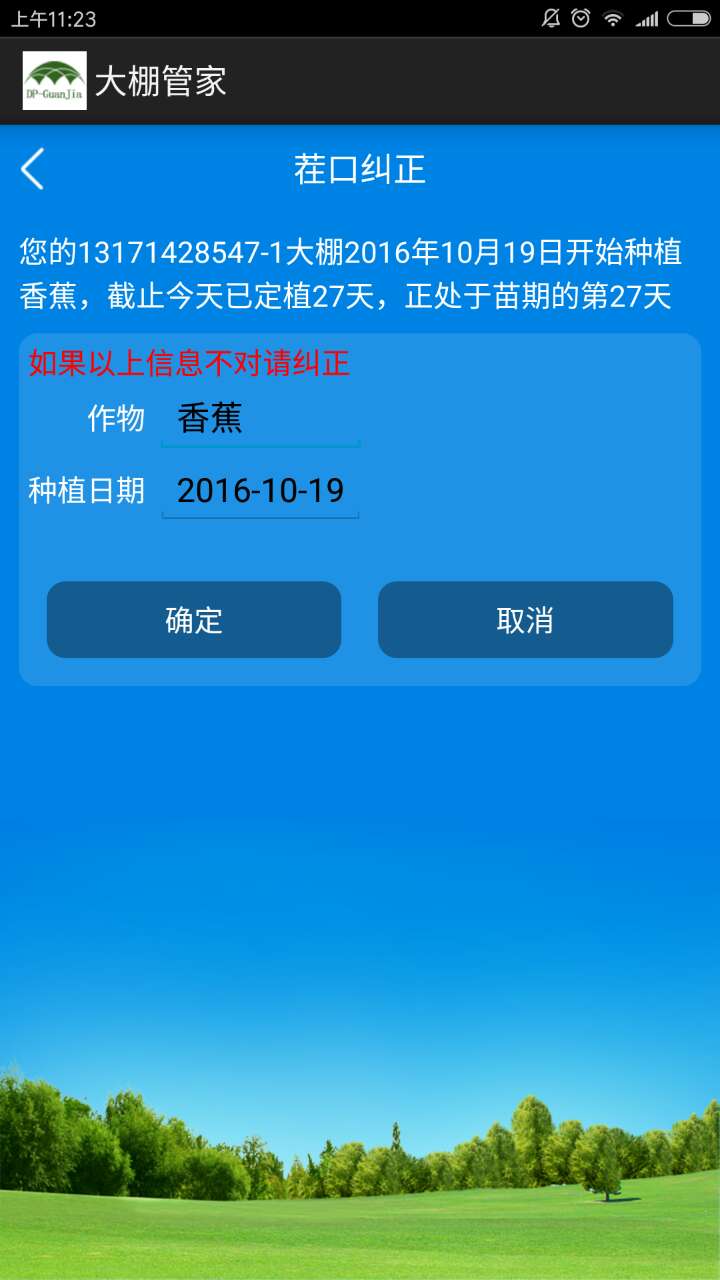Confirm with the 确定 button
Image resolution: width=720 pixels, height=1280 pixels.
click(x=194, y=620)
